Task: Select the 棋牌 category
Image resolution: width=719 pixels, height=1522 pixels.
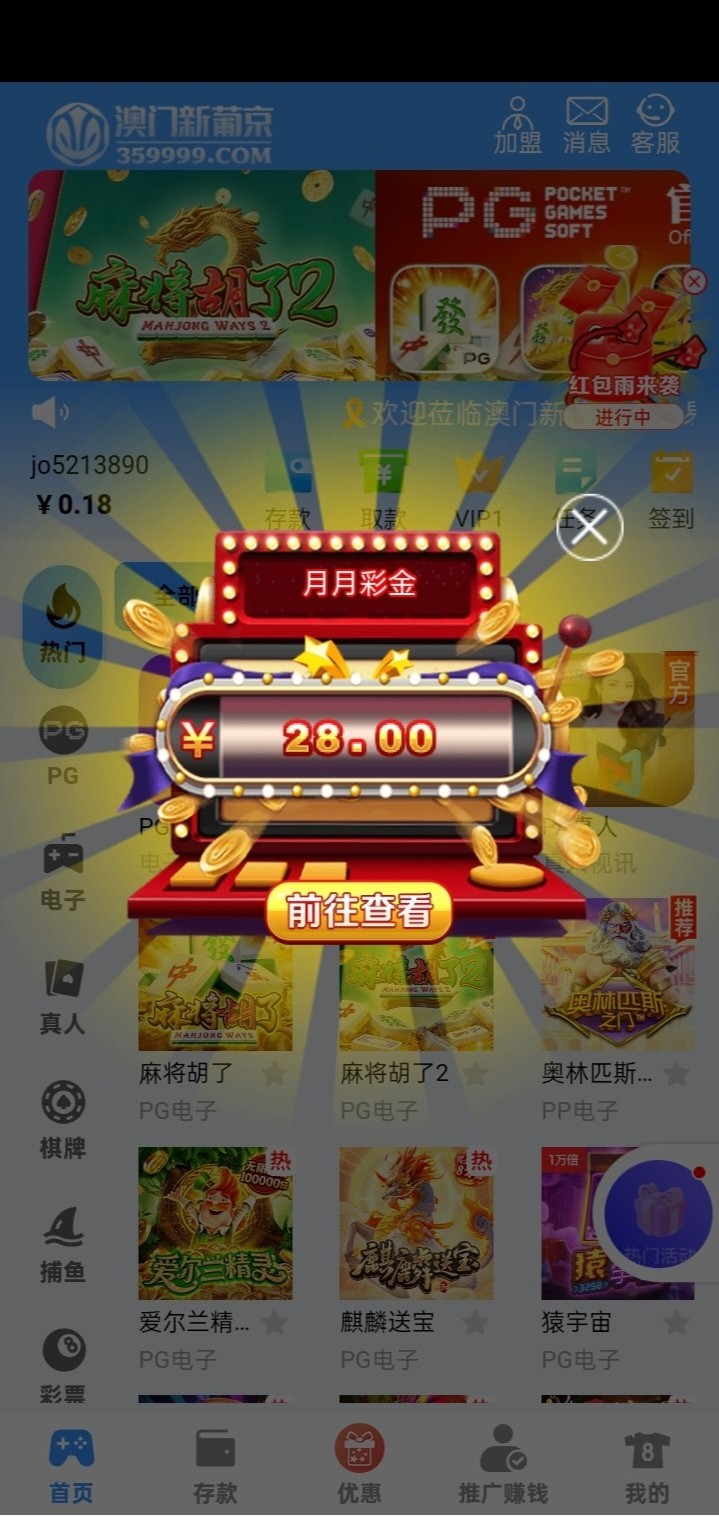Action: pos(62,1120)
